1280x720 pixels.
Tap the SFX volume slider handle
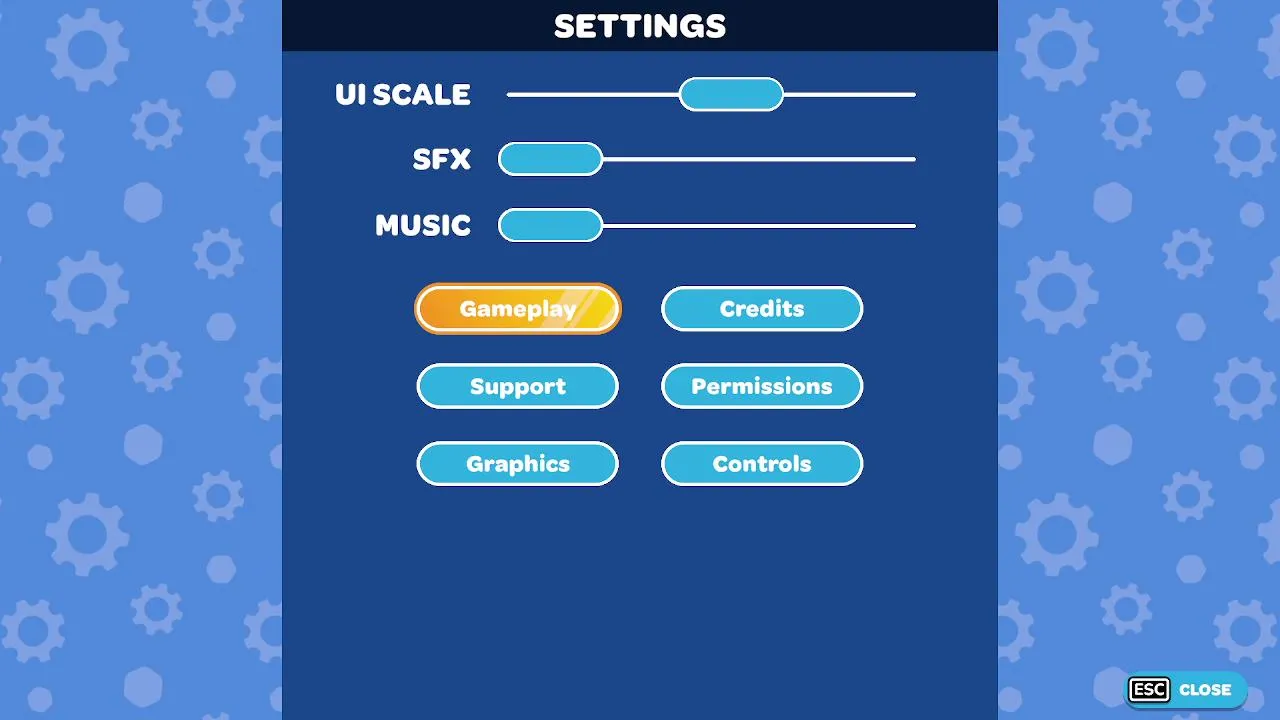[x=551, y=159]
